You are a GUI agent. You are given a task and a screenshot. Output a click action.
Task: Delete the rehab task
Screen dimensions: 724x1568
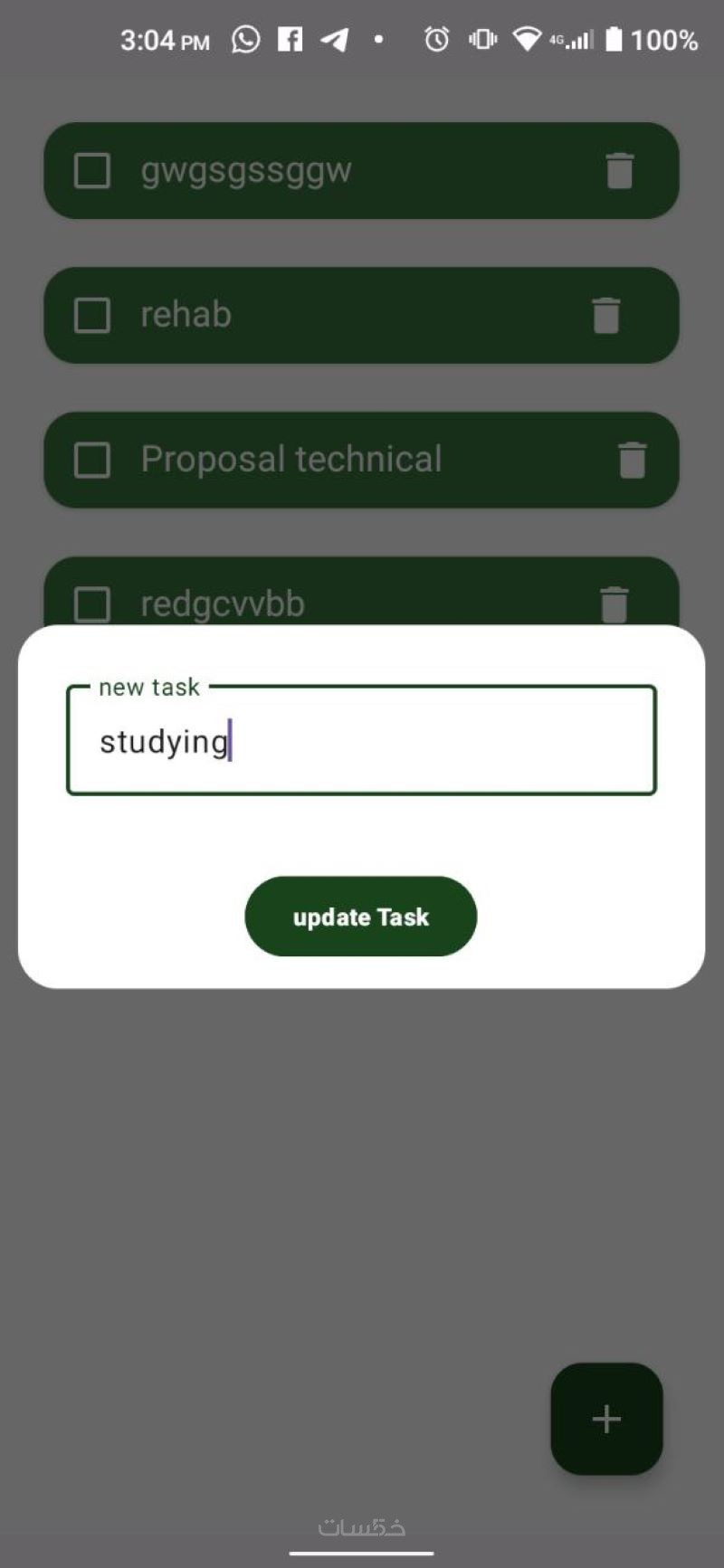click(x=606, y=316)
